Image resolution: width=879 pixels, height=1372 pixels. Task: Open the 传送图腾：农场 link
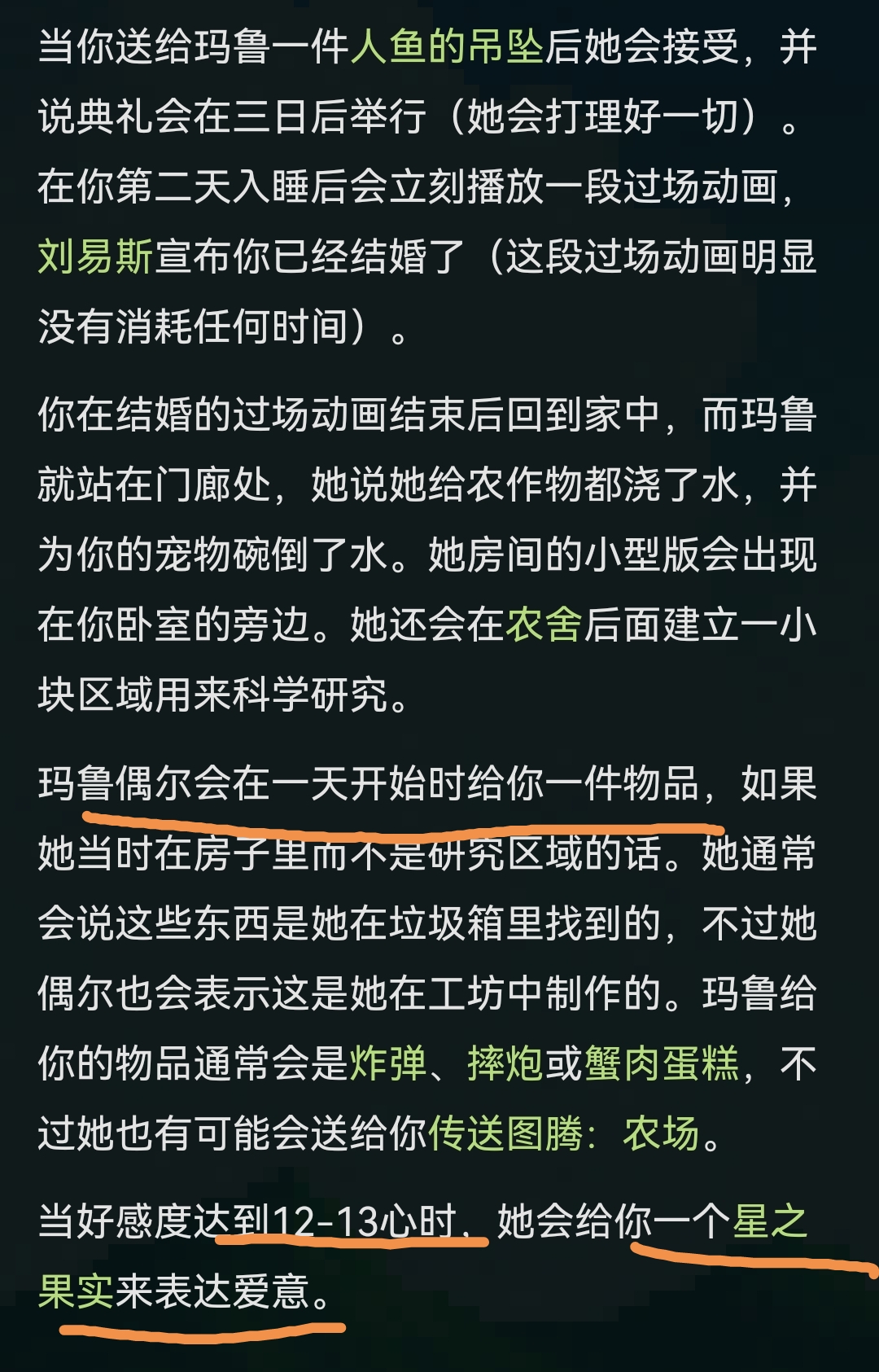pos(563,1133)
